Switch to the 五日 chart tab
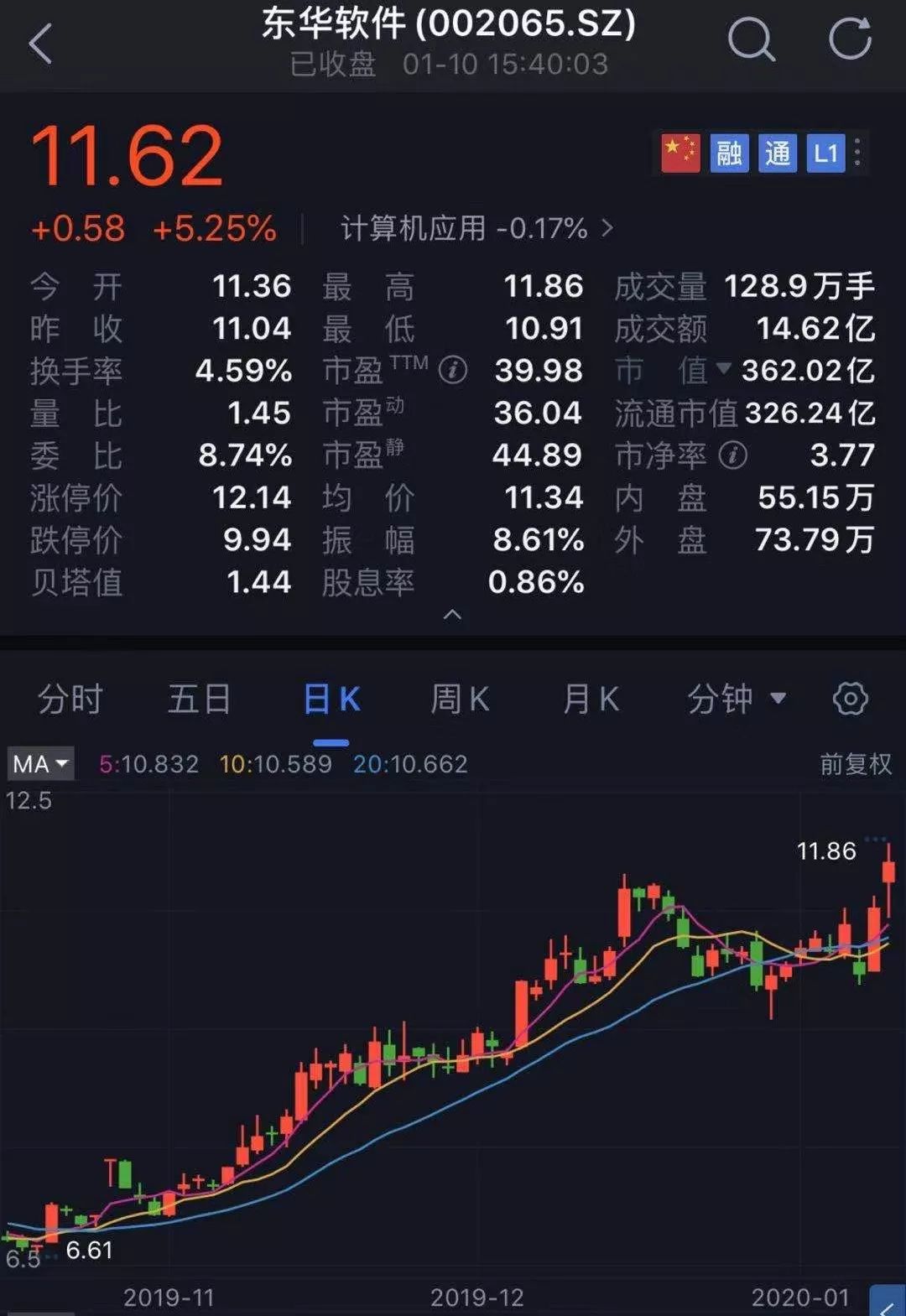Image resolution: width=906 pixels, height=1316 pixels. (200, 699)
